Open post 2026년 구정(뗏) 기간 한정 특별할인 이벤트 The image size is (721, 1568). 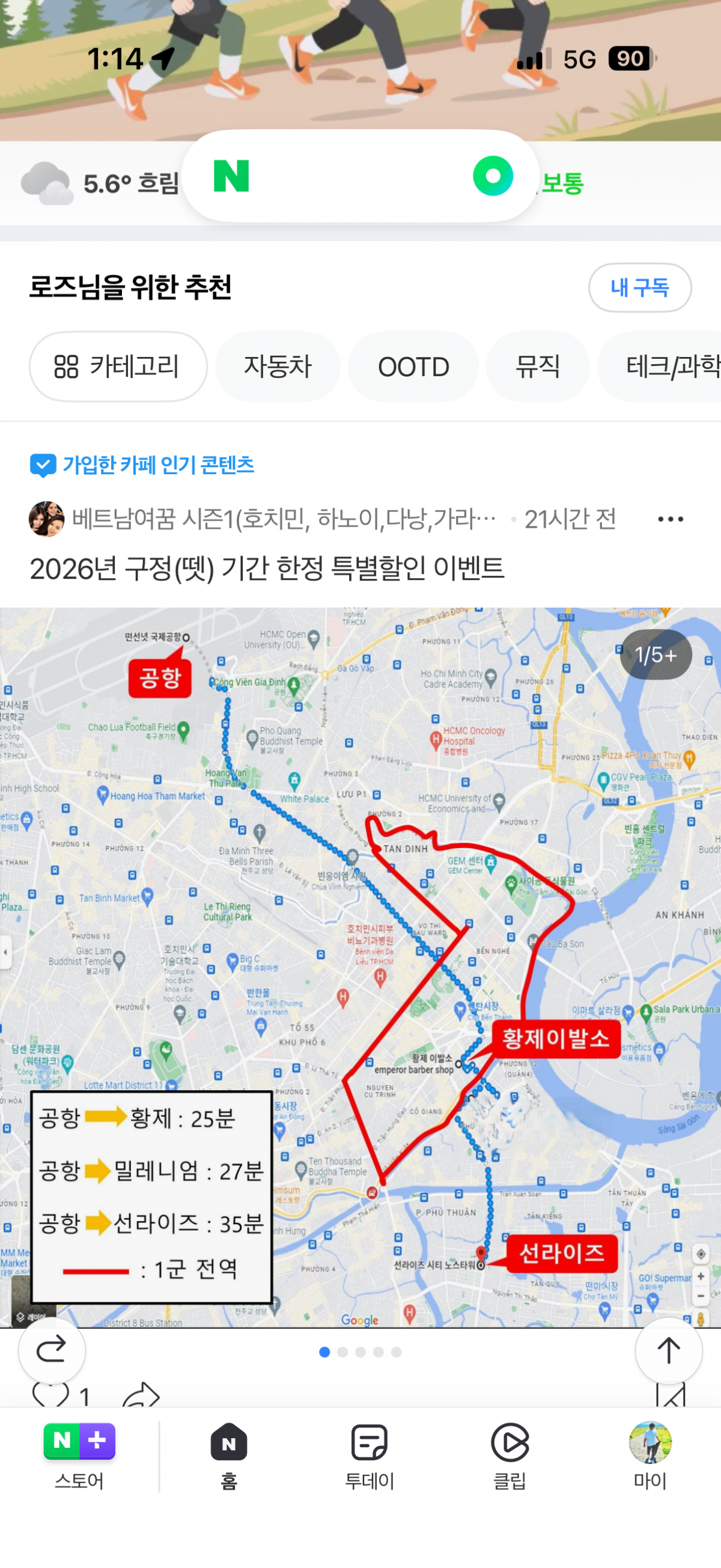tap(267, 569)
